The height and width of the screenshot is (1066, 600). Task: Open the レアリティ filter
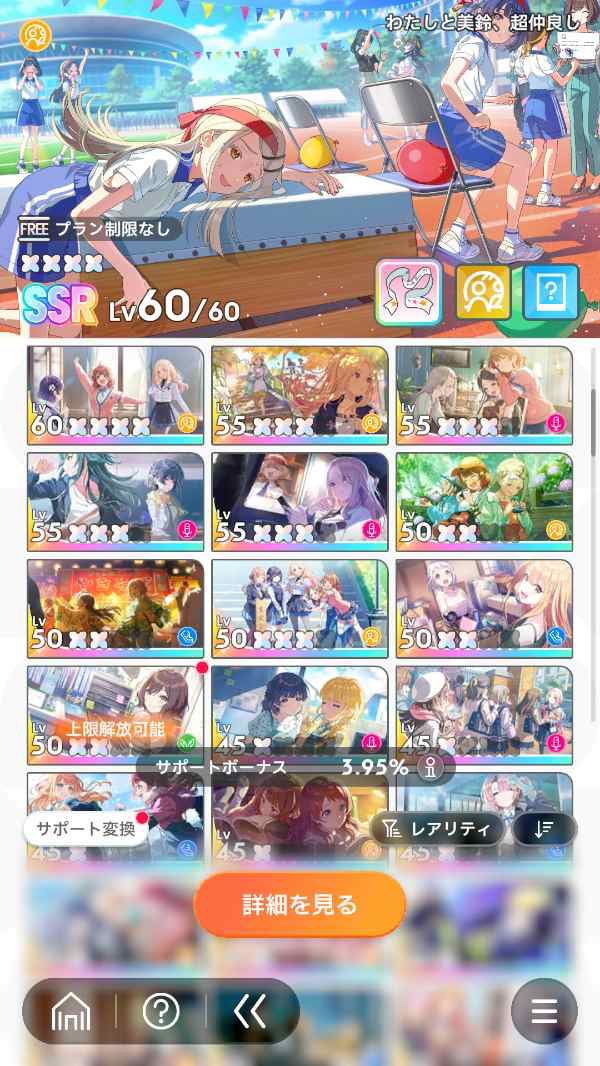click(437, 829)
